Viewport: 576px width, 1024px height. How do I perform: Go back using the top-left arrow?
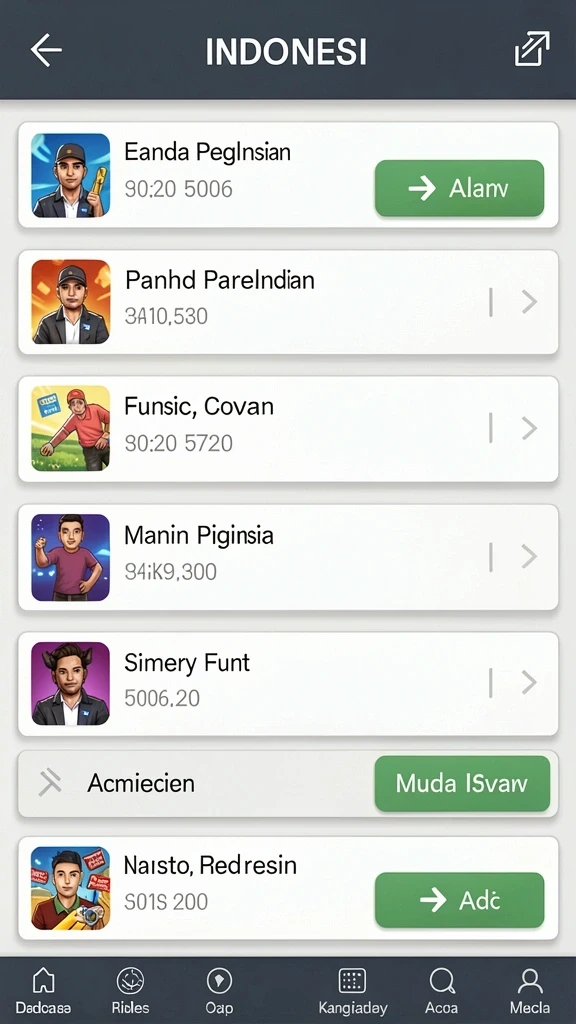coord(46,50)
